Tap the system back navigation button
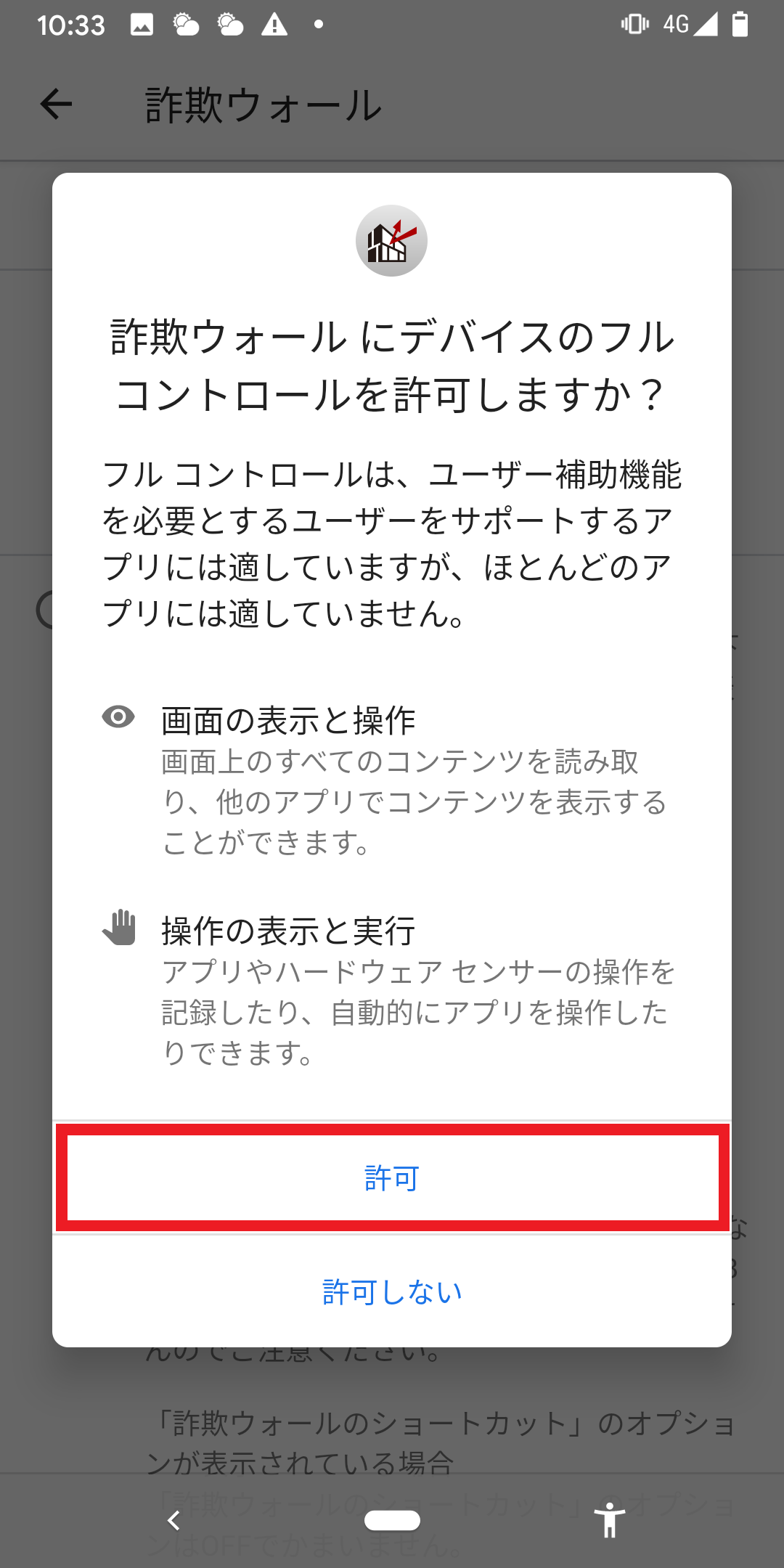 (x=173, y=1520)
